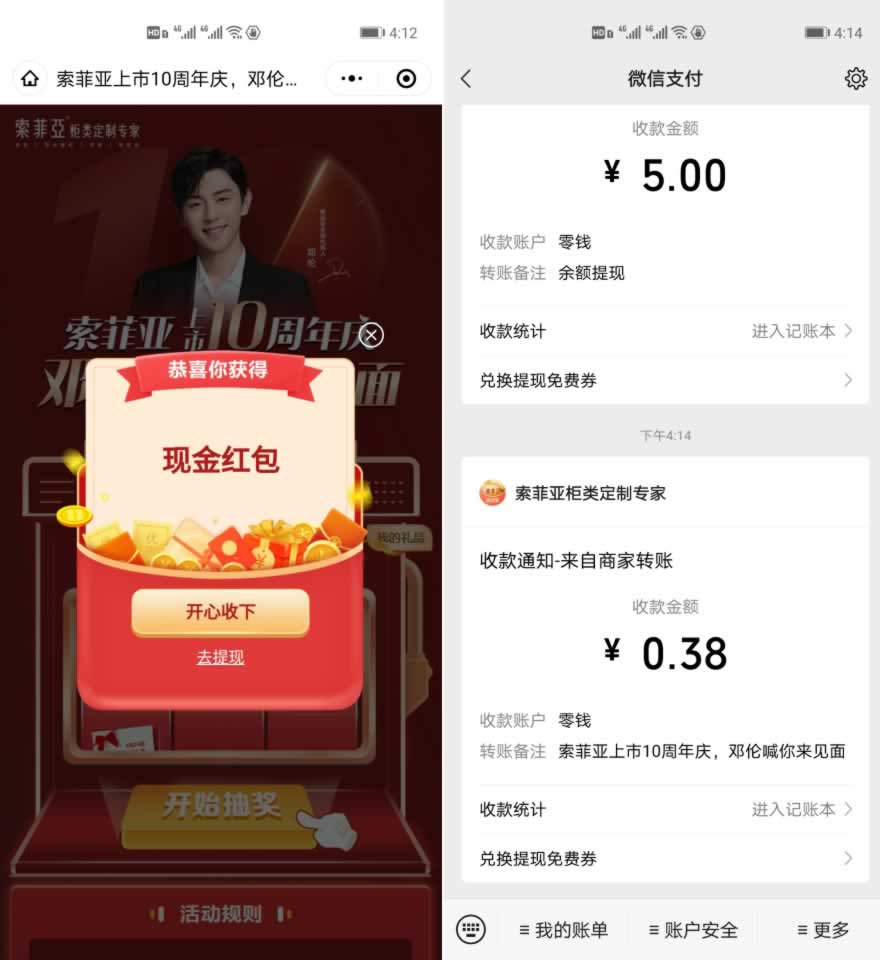
Task: Close the mini program with the circle button
Action: tap(406, 79)
